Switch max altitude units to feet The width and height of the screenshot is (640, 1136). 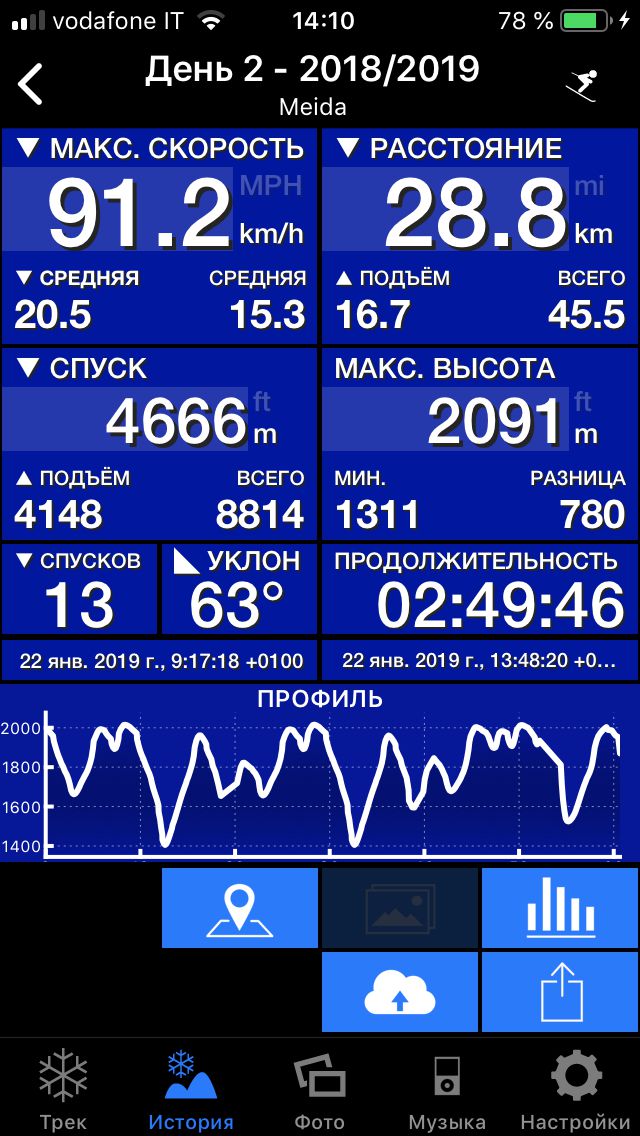click(x=584, y=402)
